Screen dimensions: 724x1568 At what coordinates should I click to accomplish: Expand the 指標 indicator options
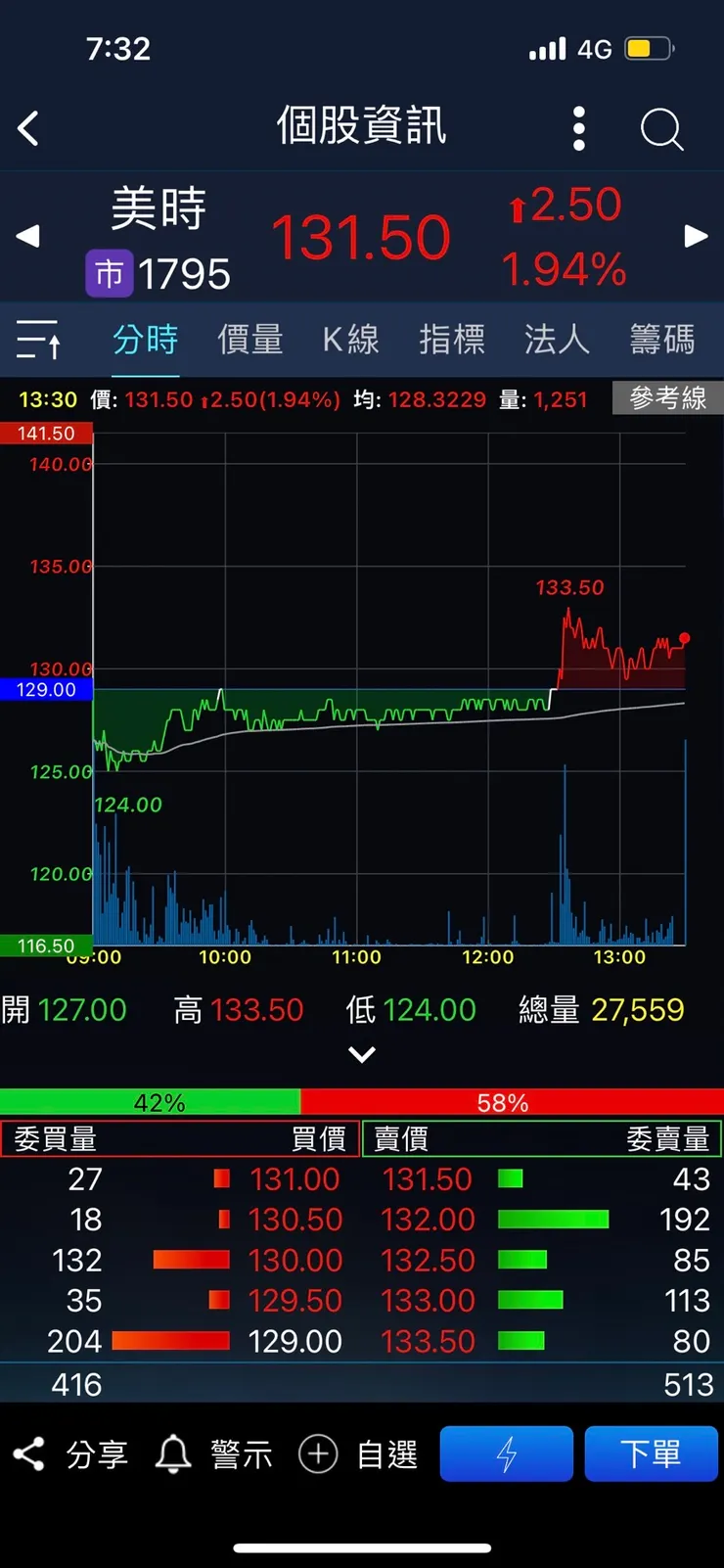453,339
